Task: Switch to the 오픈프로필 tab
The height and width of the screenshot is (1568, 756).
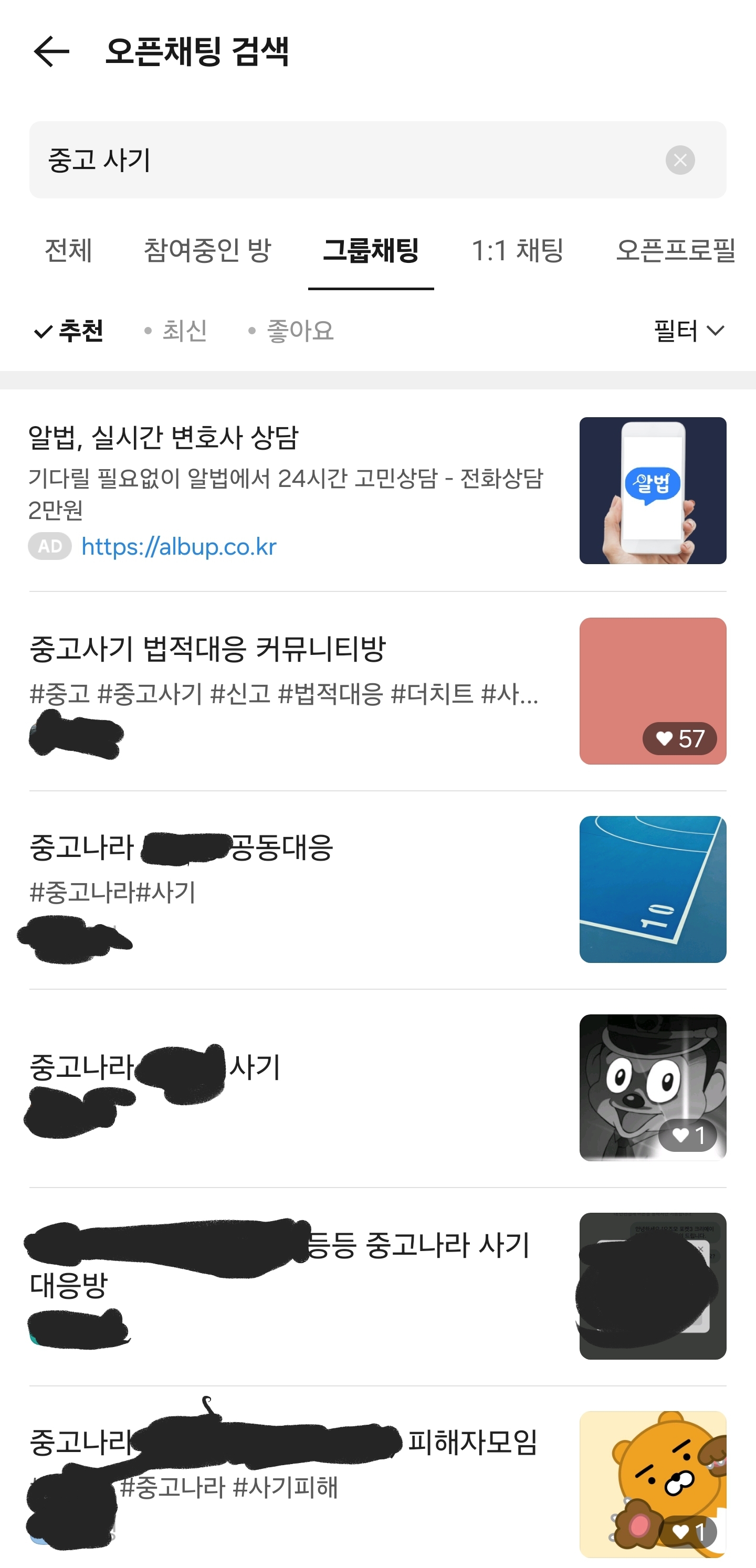Action: point(675,251)
